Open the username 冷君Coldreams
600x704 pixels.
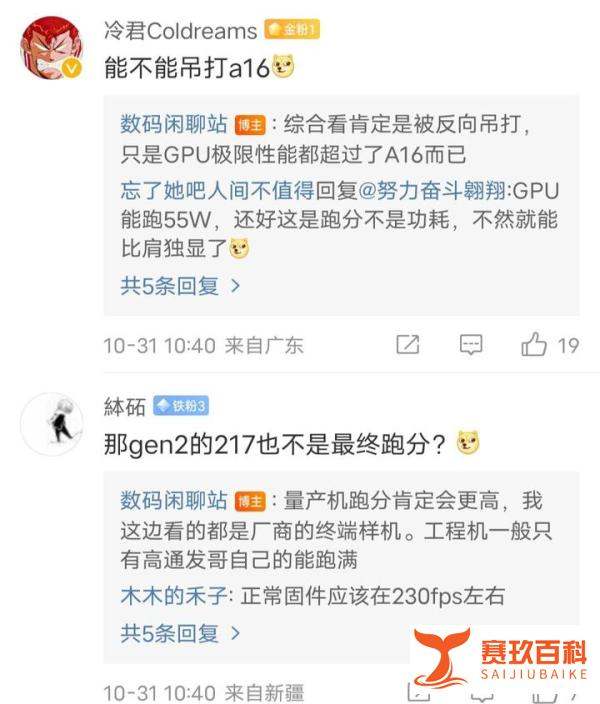coord(181,30)
